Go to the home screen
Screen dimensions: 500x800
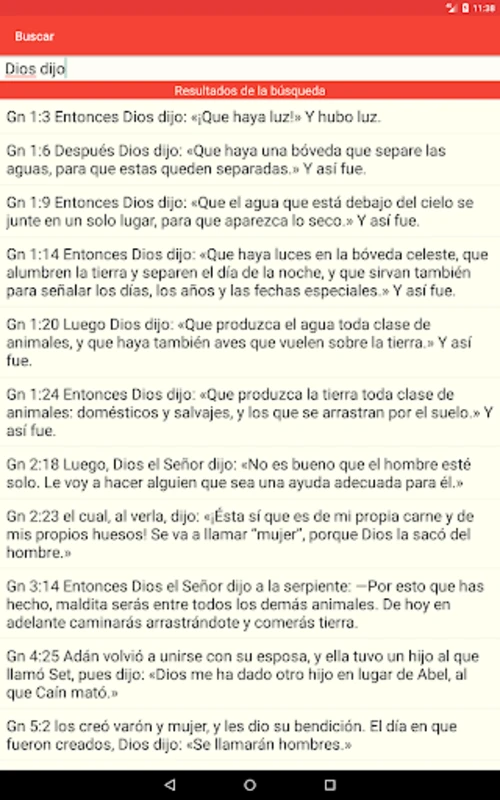(x=250, y=785)
